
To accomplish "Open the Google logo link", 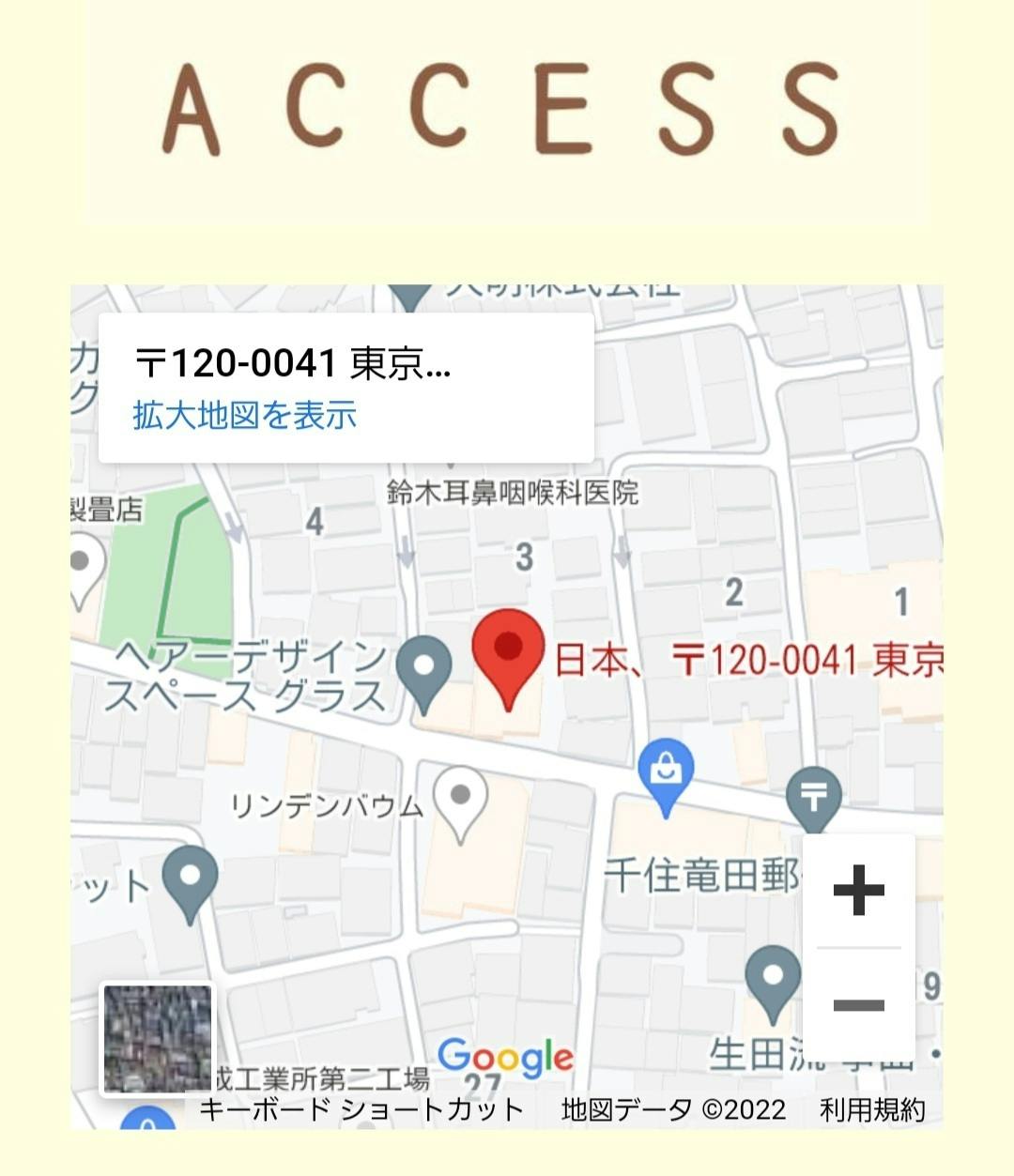I will (x=505, y=1059).
